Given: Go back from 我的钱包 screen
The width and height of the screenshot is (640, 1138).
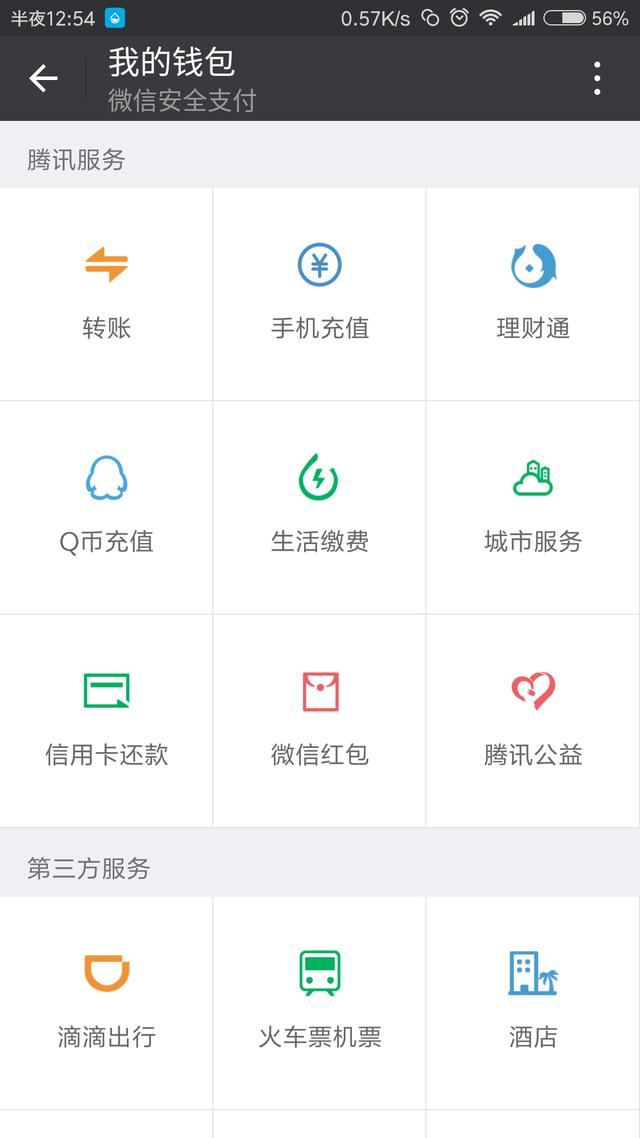Looking at the screenshot, I should tap(43, 78).
